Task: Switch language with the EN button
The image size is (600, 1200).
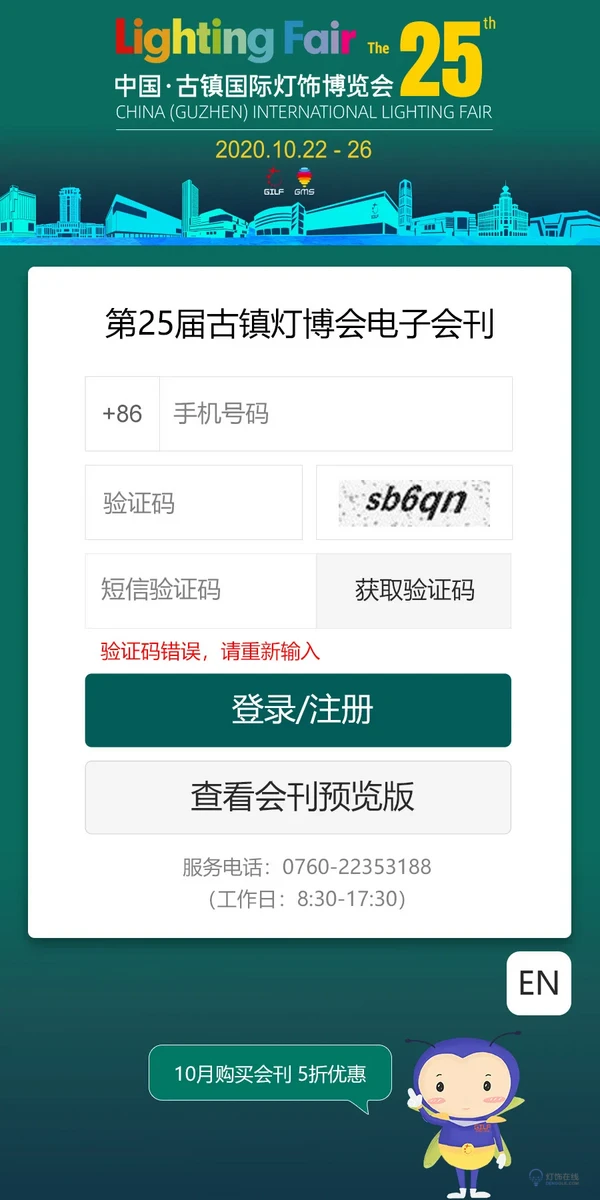Action: tap(538, 983)
